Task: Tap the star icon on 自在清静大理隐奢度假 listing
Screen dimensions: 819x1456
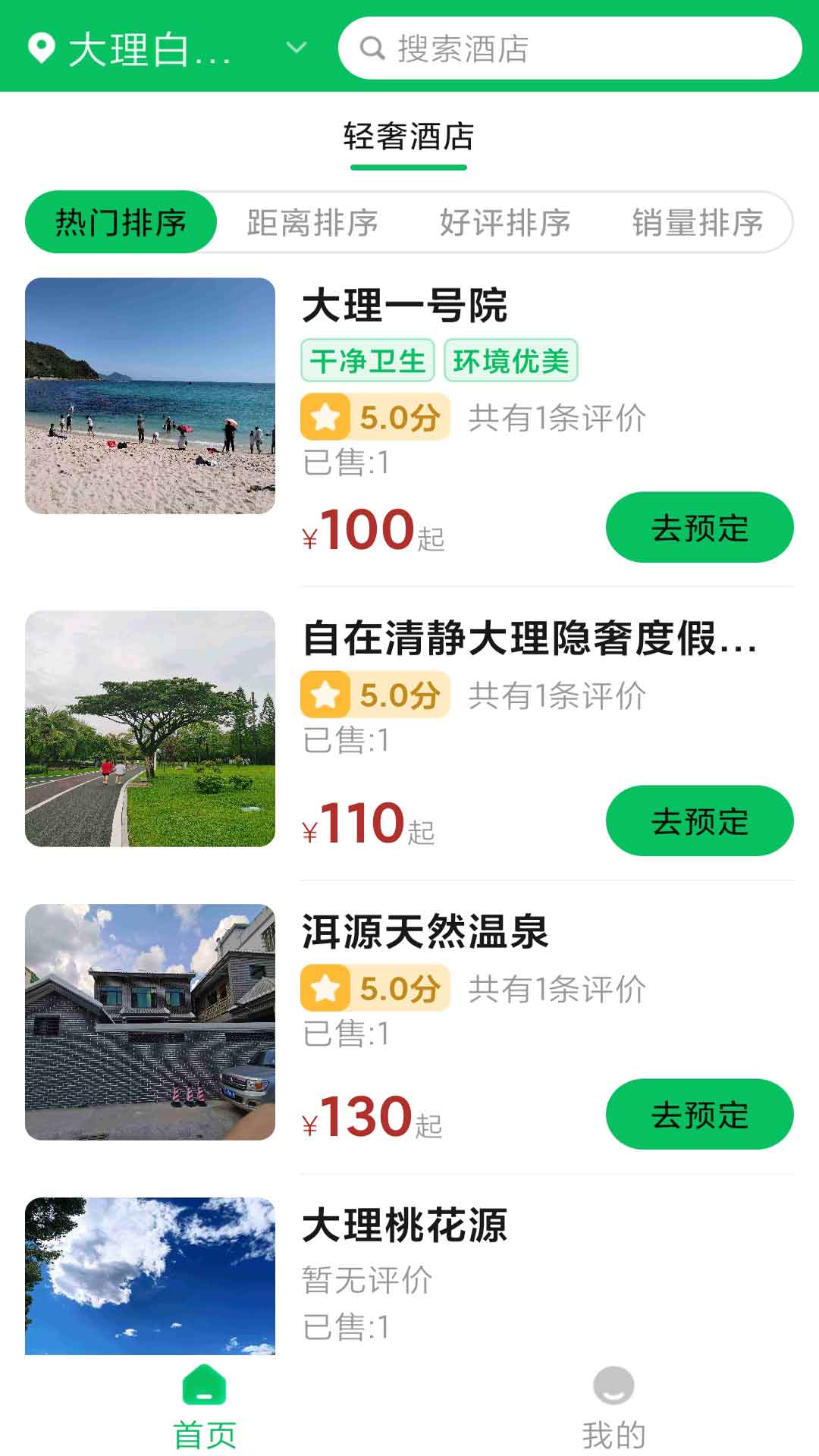Action: 326,694
